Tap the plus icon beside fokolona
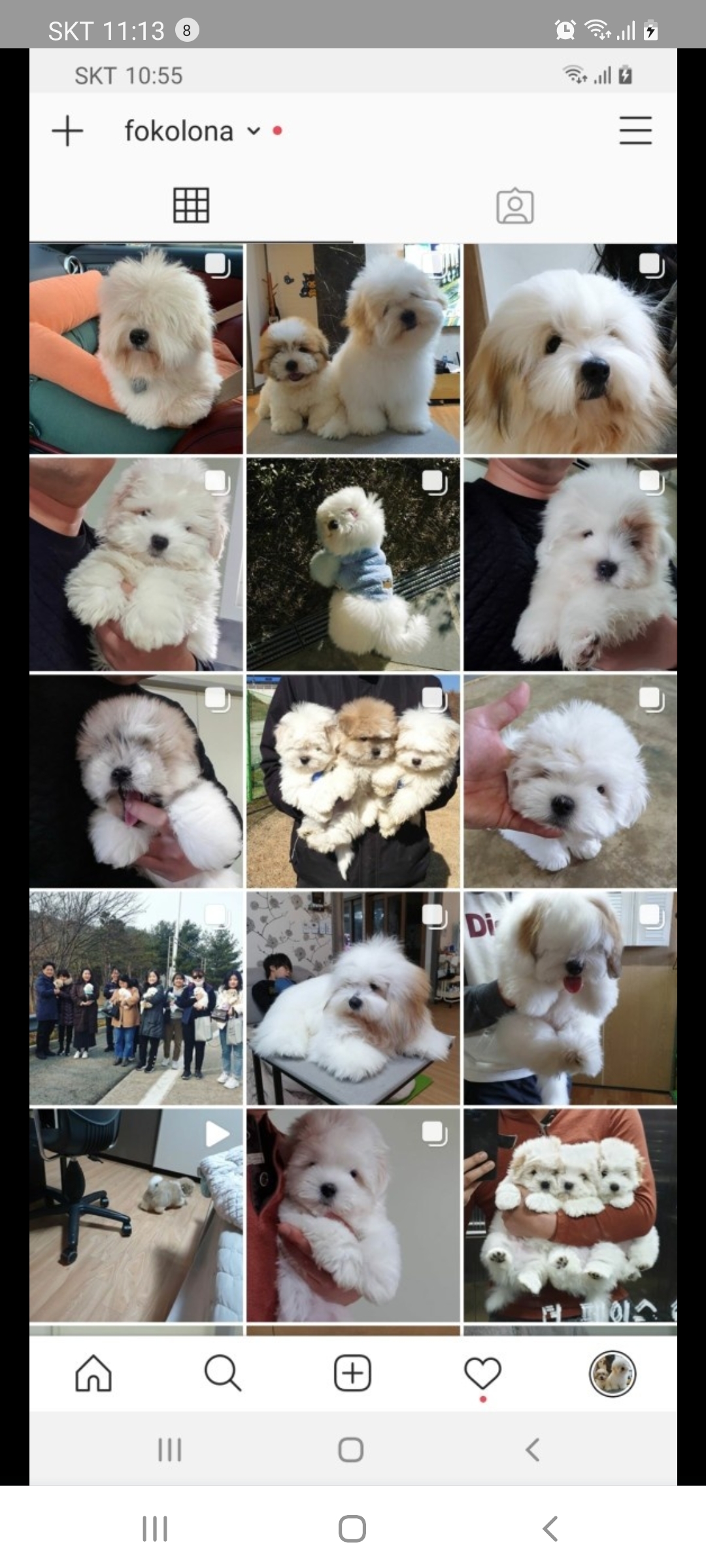This screenshot has width=706, height=1568. click(x=67, y=131)
